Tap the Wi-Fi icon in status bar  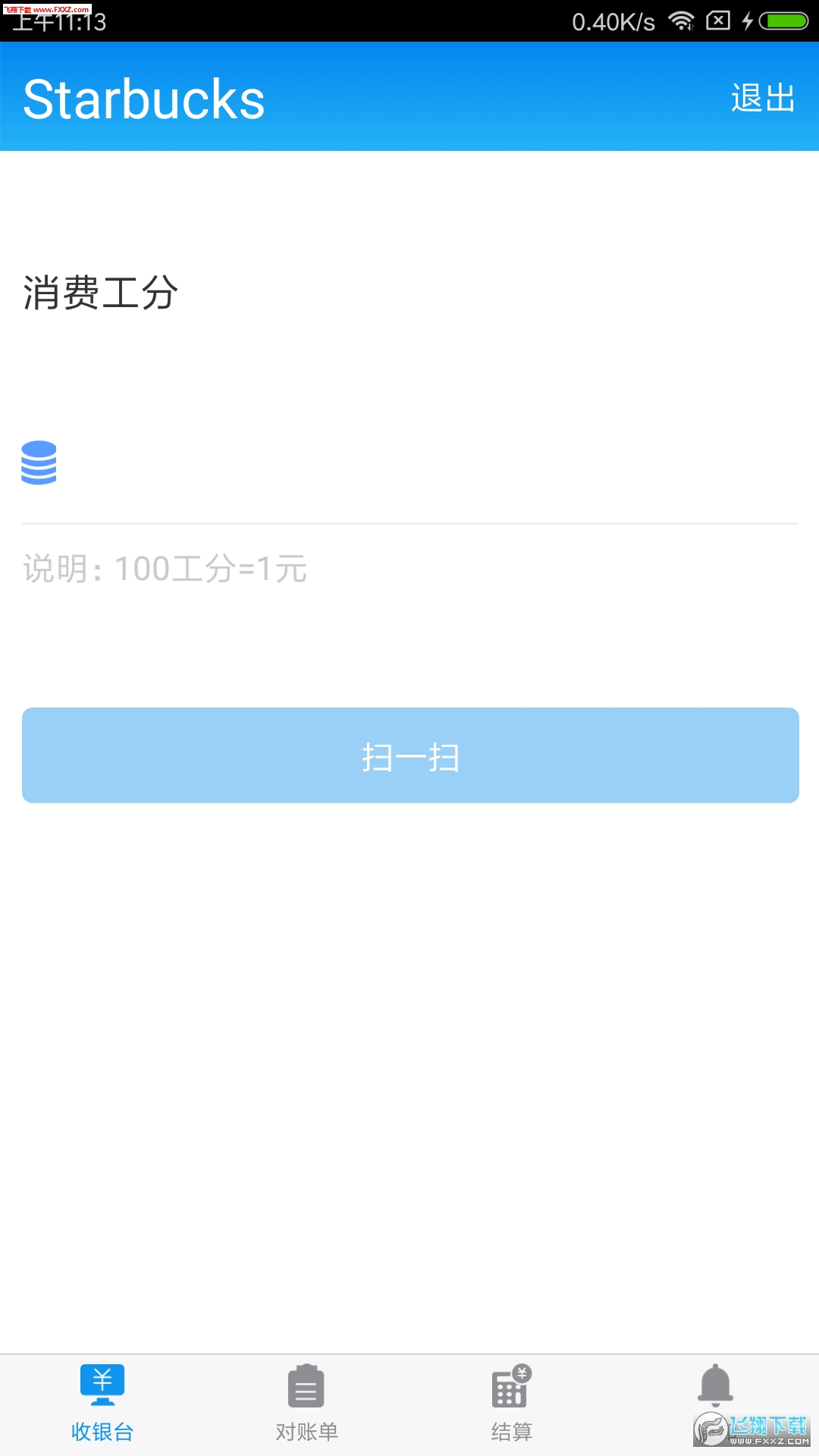coord(679,21)
